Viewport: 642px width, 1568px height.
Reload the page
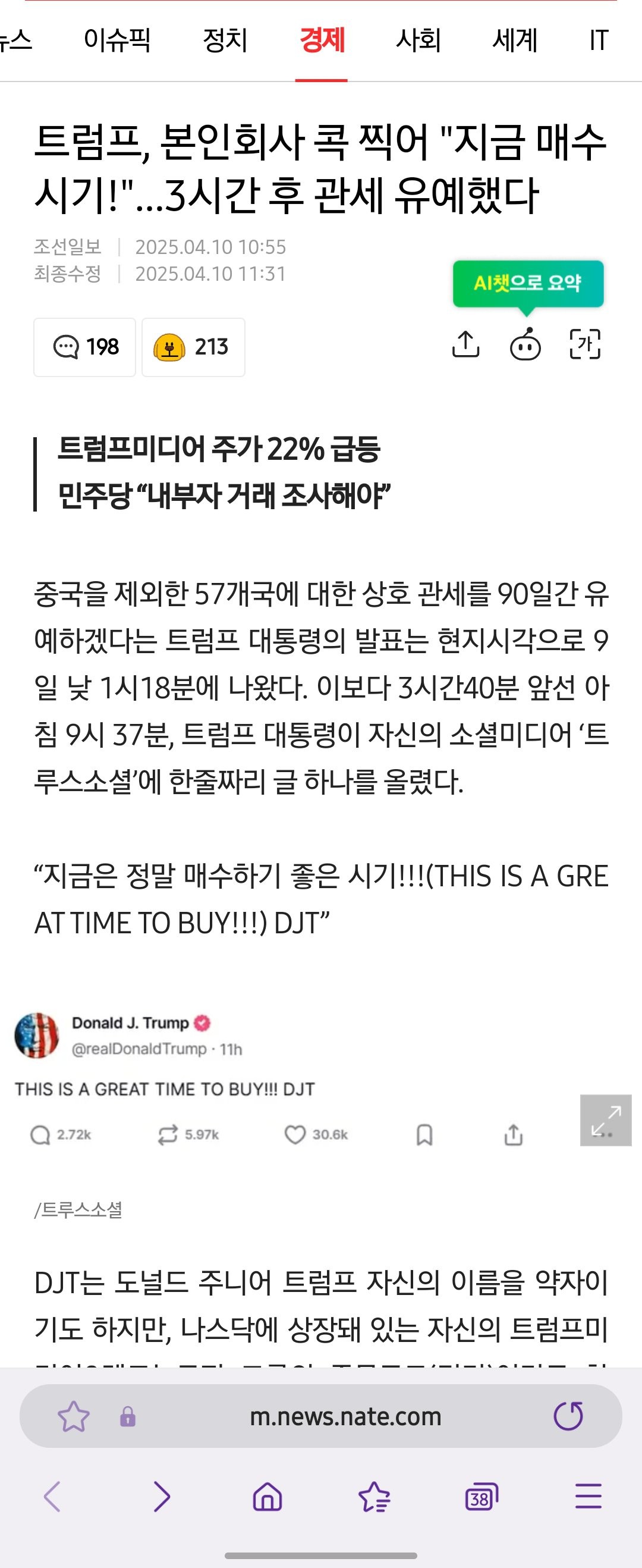point(568,1415)
